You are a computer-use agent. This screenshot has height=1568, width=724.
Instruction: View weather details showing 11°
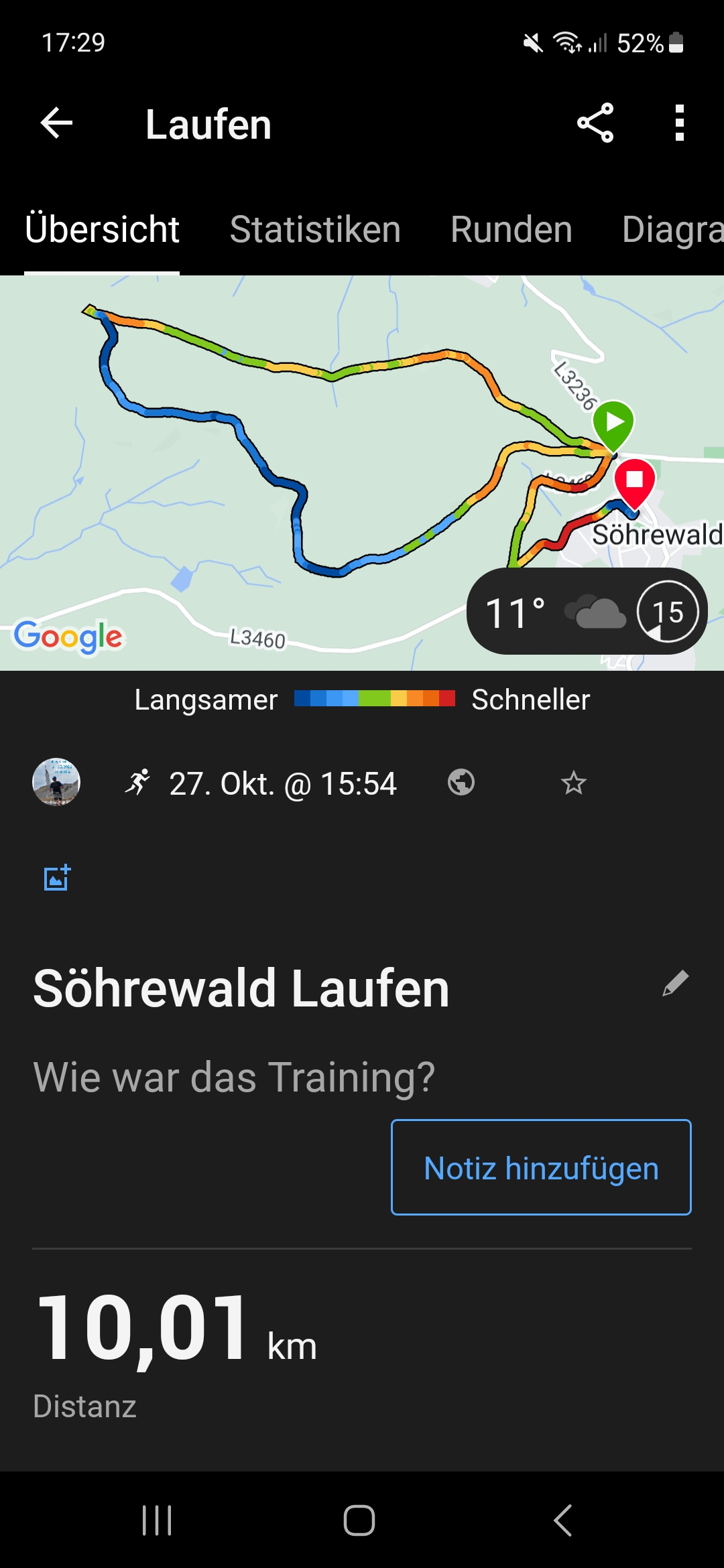coord(587,612)
